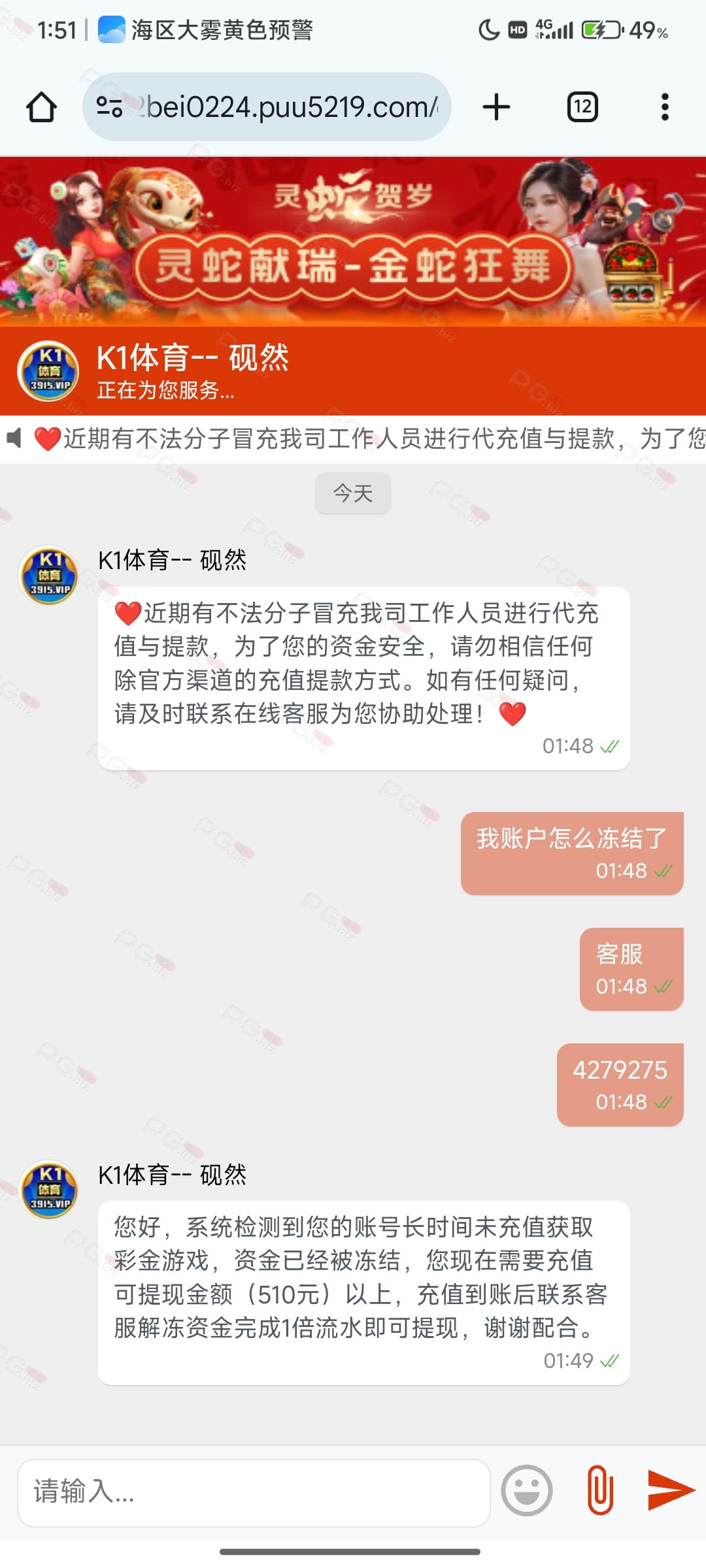Open the tab switcher showing 12

[x=582, y=107]
